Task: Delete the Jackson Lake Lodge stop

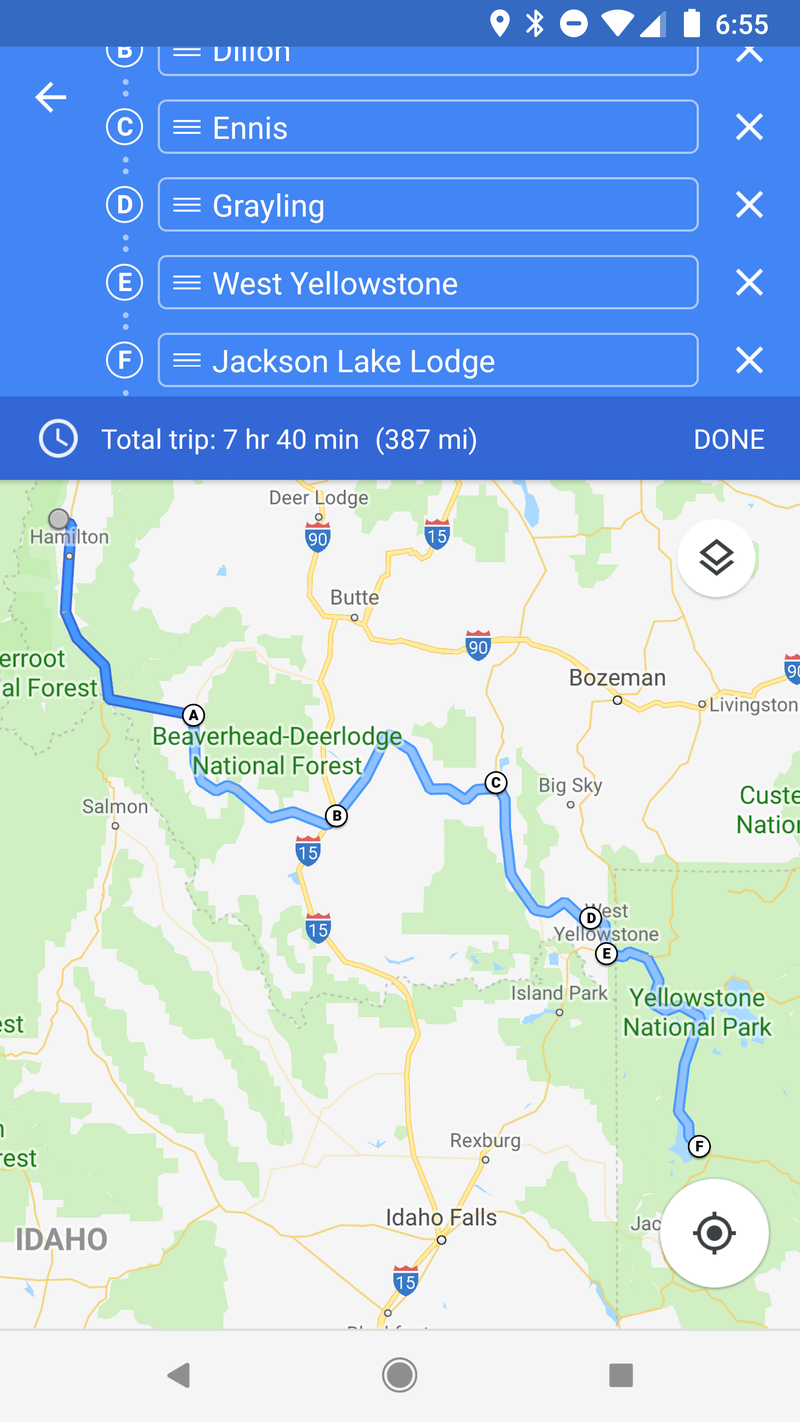Action: [x=749, y=360]
